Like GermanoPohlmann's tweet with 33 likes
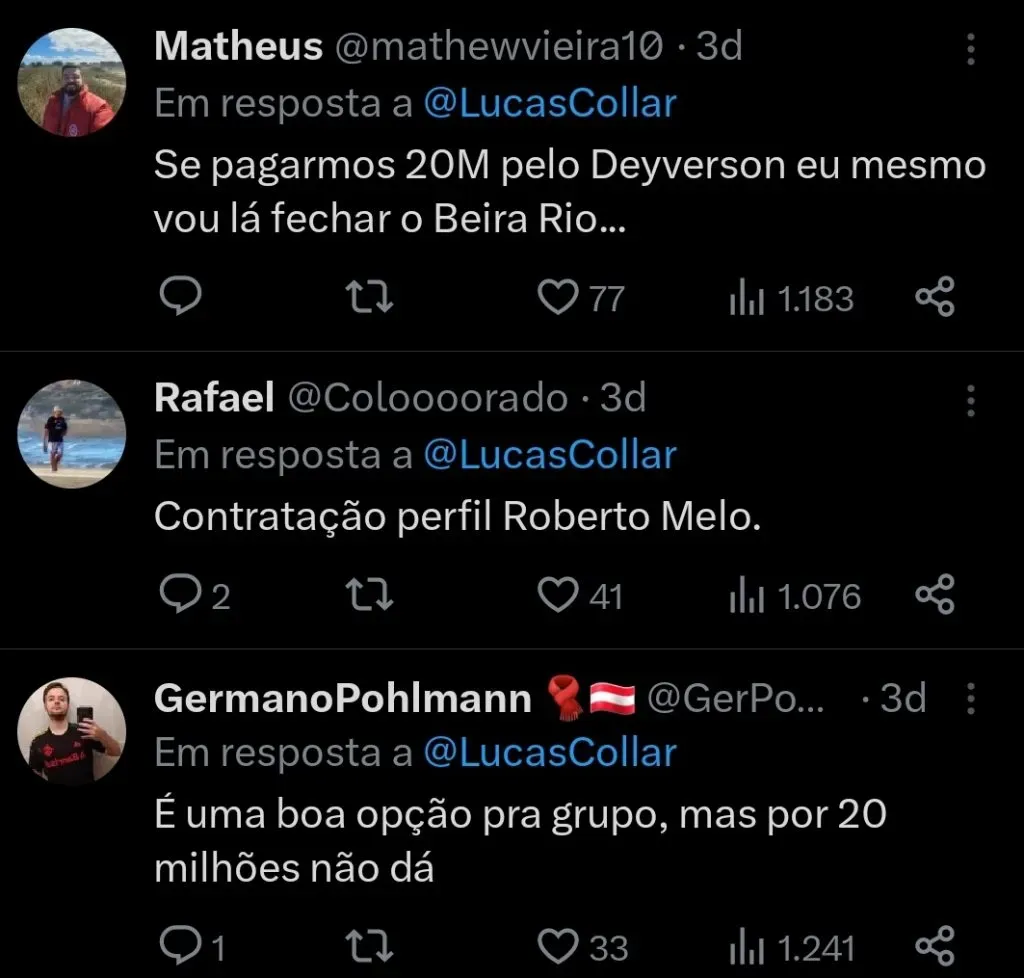The width and height of the screenshot is (1024, 978). [x=557, y=946]
